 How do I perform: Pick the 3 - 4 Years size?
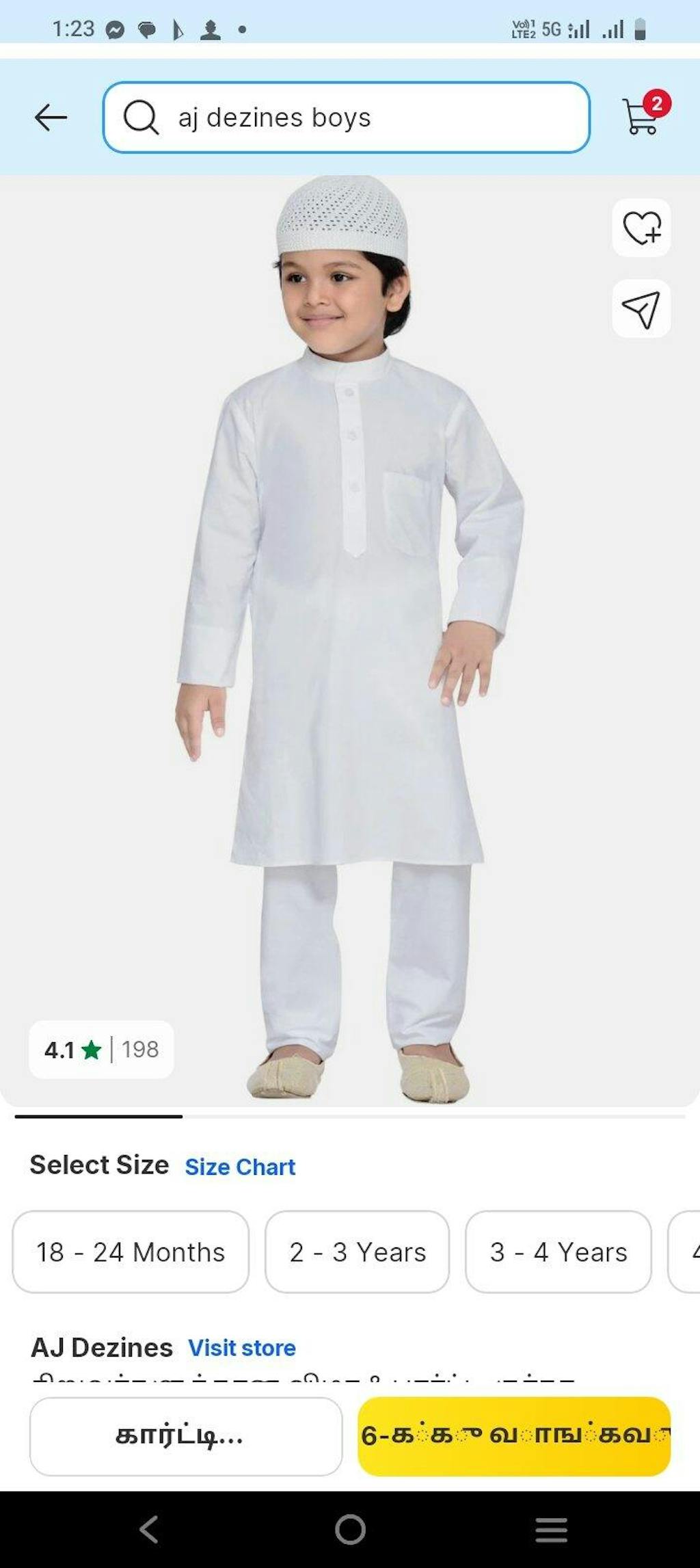tap(558, 1251)
